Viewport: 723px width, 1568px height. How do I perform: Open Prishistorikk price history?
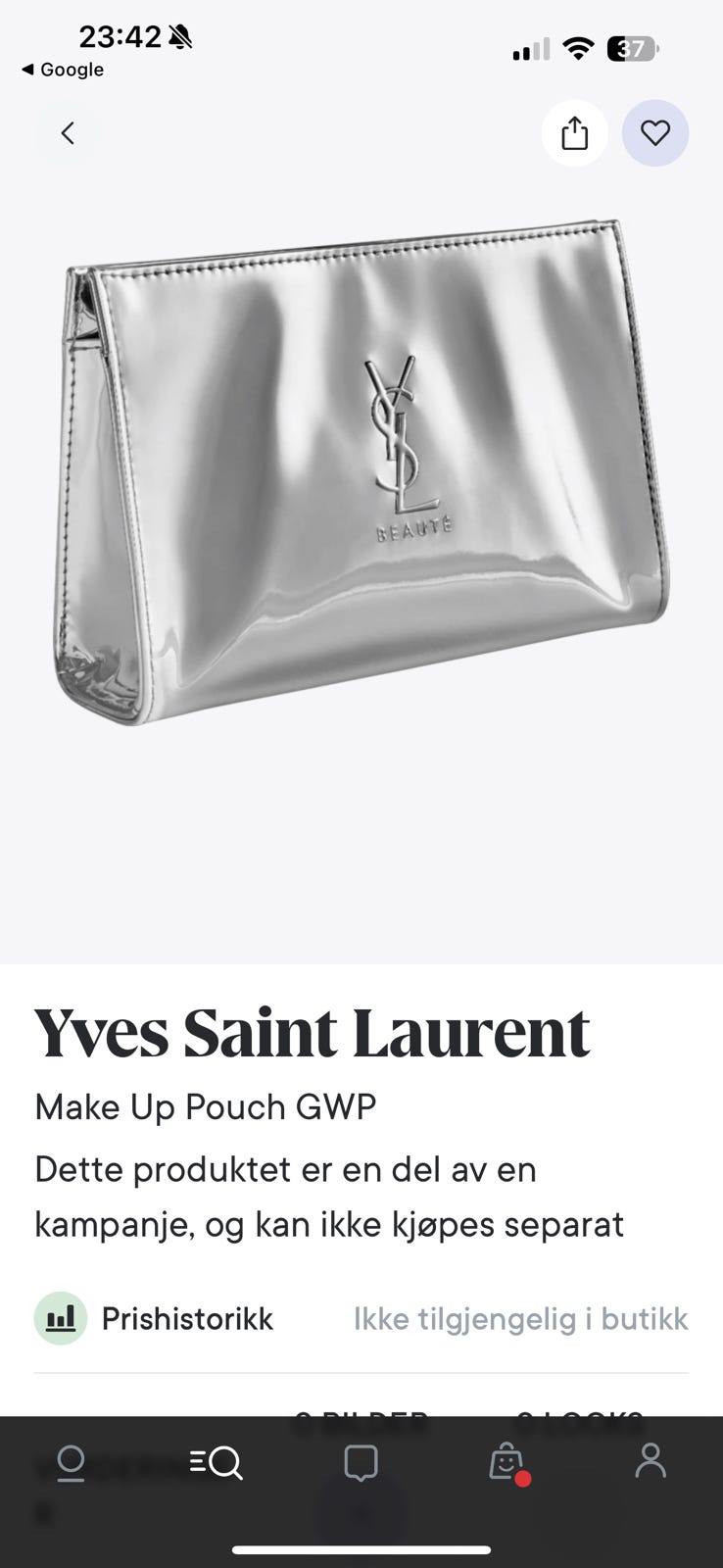click(x=154, y=1318)
